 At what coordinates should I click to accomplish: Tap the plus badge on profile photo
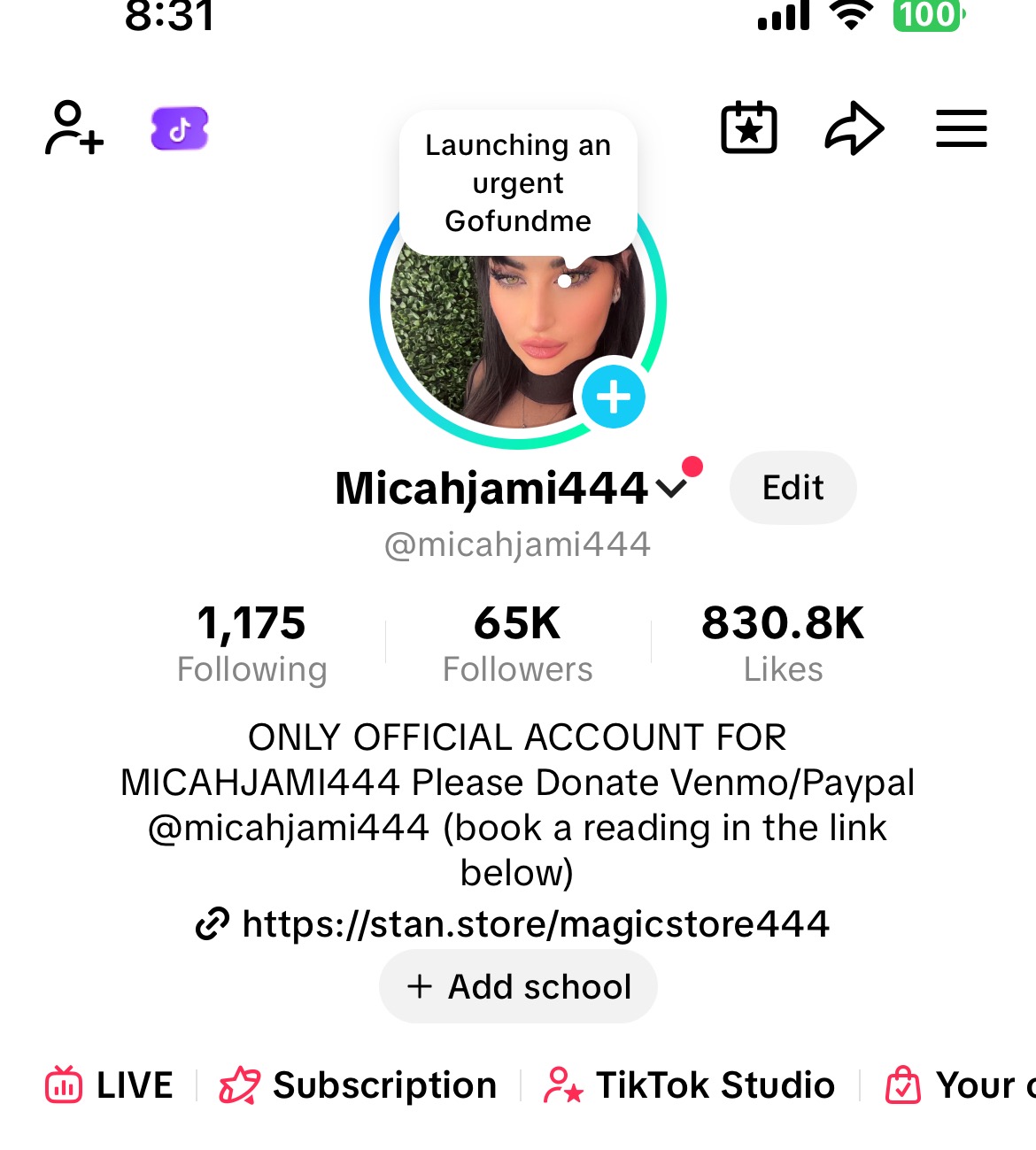613,397
